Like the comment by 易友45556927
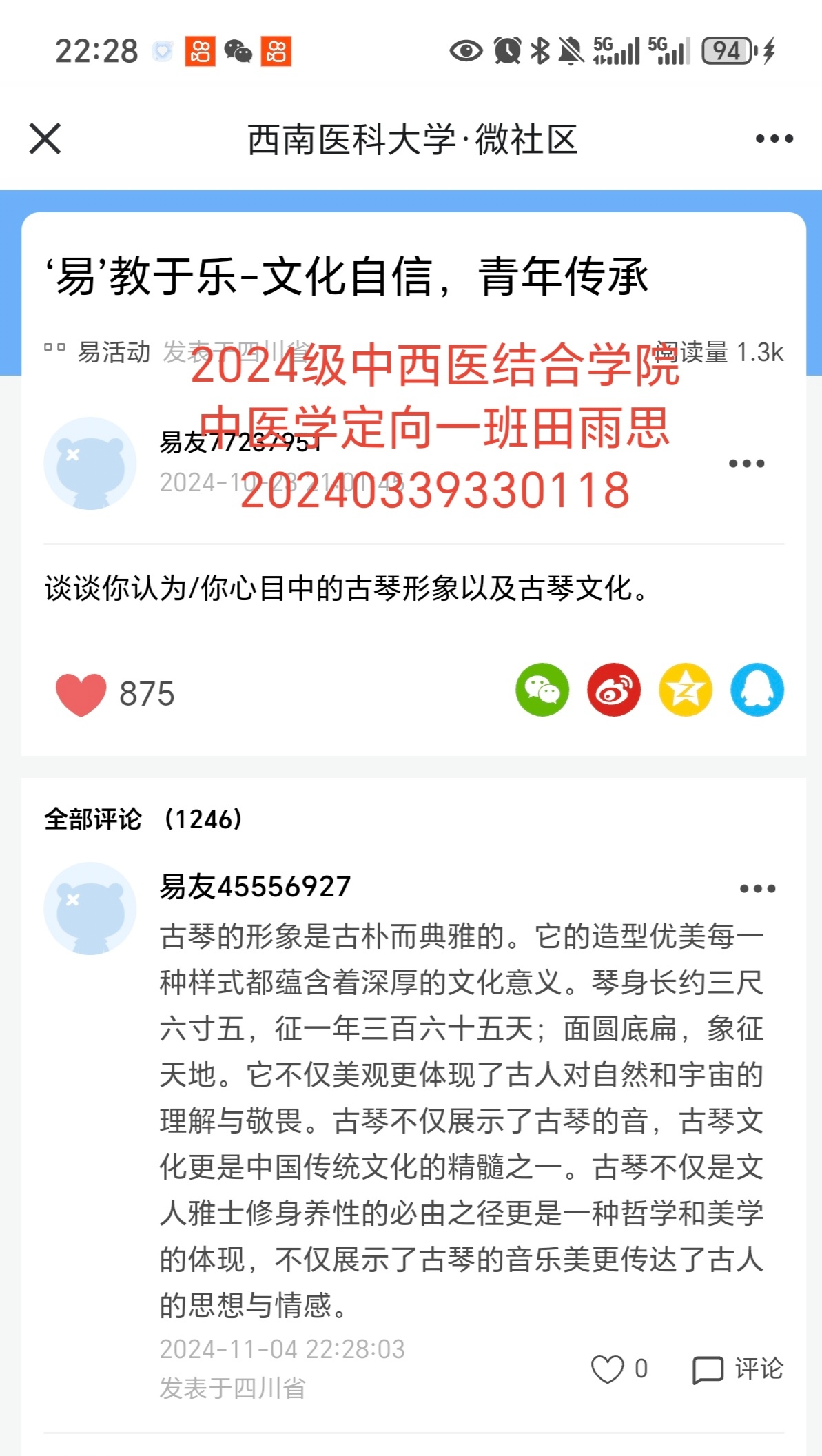 tap(608, 1368)
